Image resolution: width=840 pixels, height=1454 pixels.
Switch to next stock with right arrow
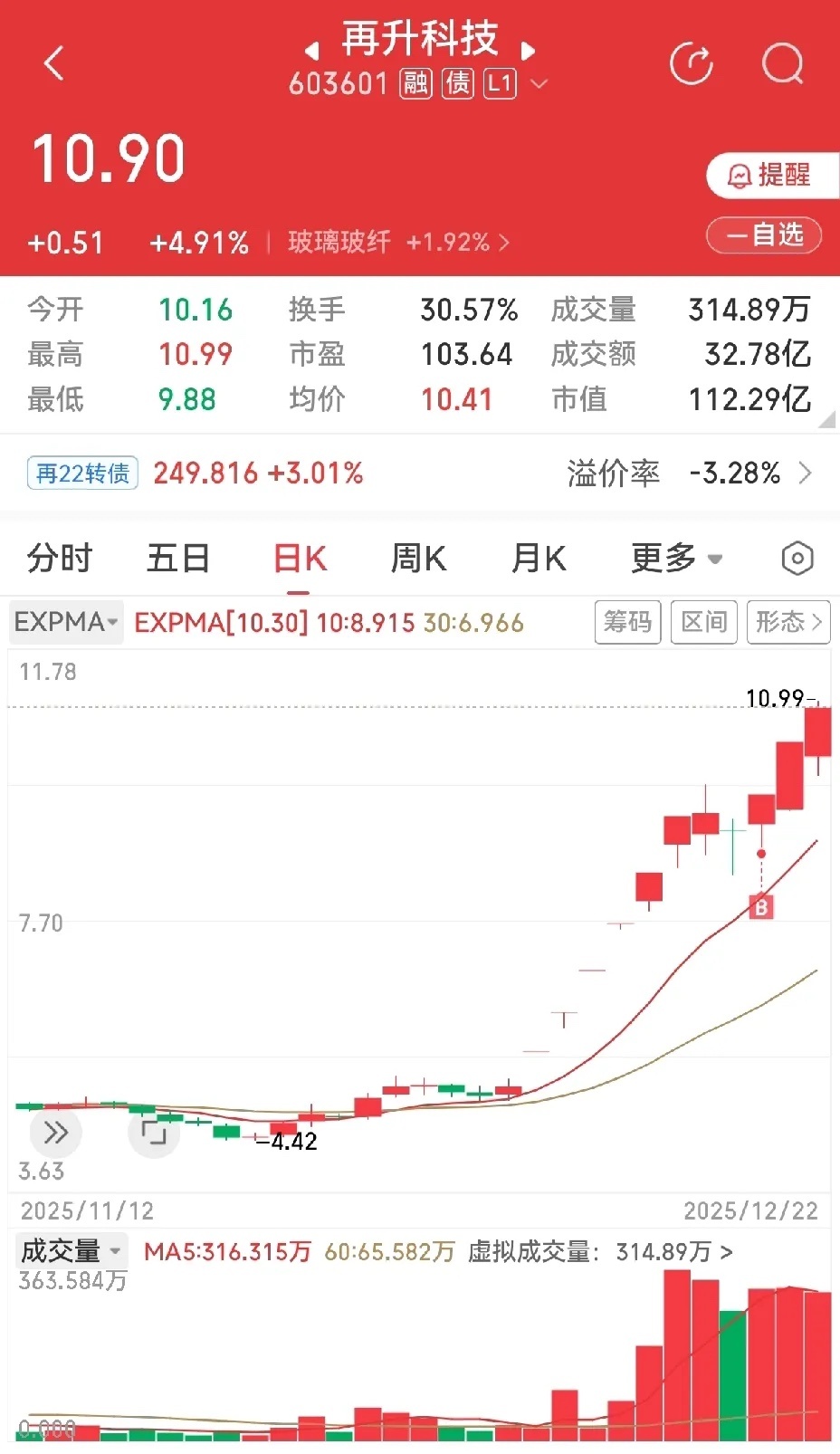[529, 49]
